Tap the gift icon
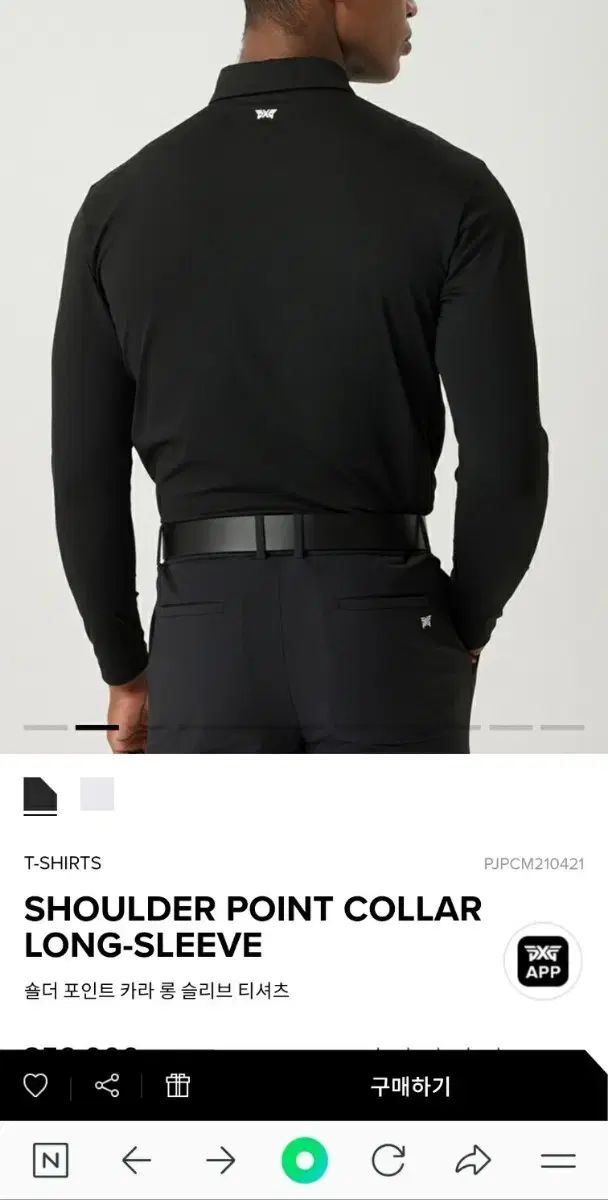This screenshot has width=608, height=1200. (x=178, y=1086)
